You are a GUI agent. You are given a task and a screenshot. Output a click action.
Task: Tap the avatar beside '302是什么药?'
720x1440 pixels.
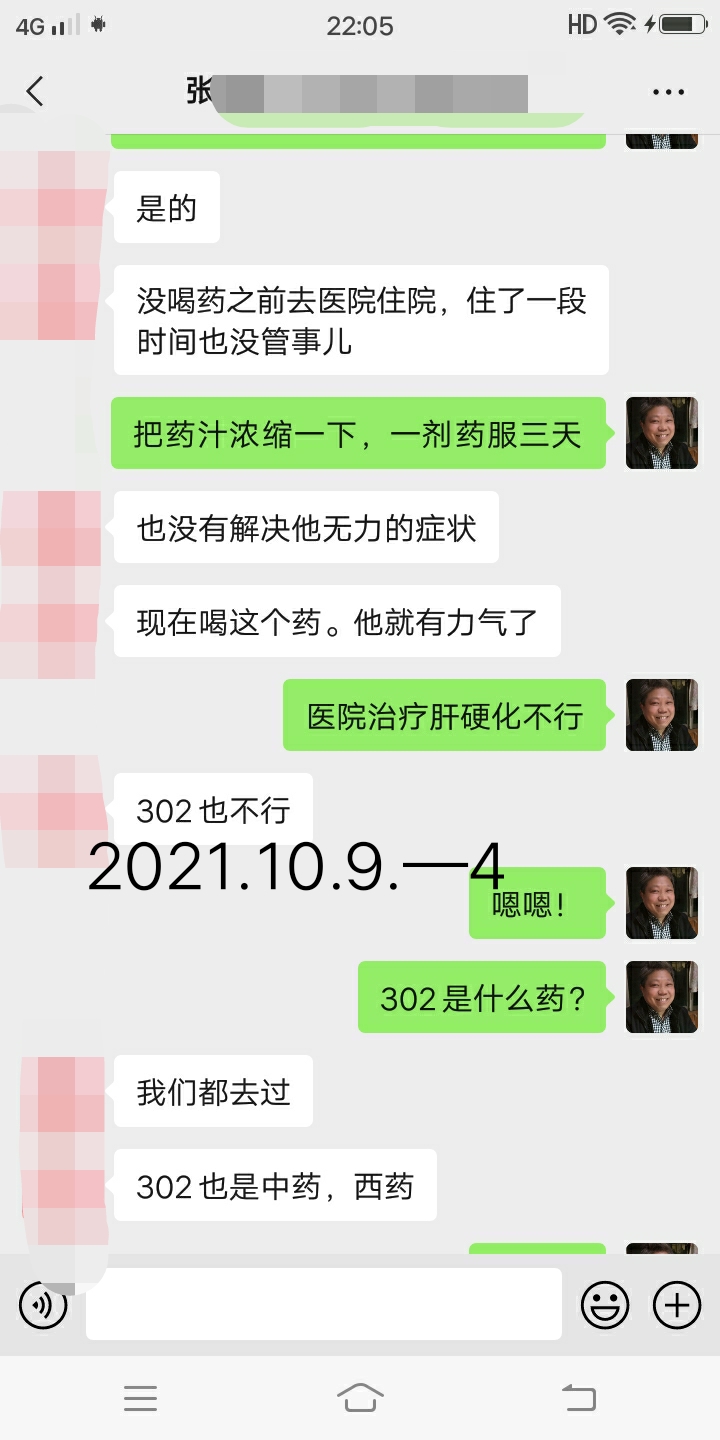point(661,997)
